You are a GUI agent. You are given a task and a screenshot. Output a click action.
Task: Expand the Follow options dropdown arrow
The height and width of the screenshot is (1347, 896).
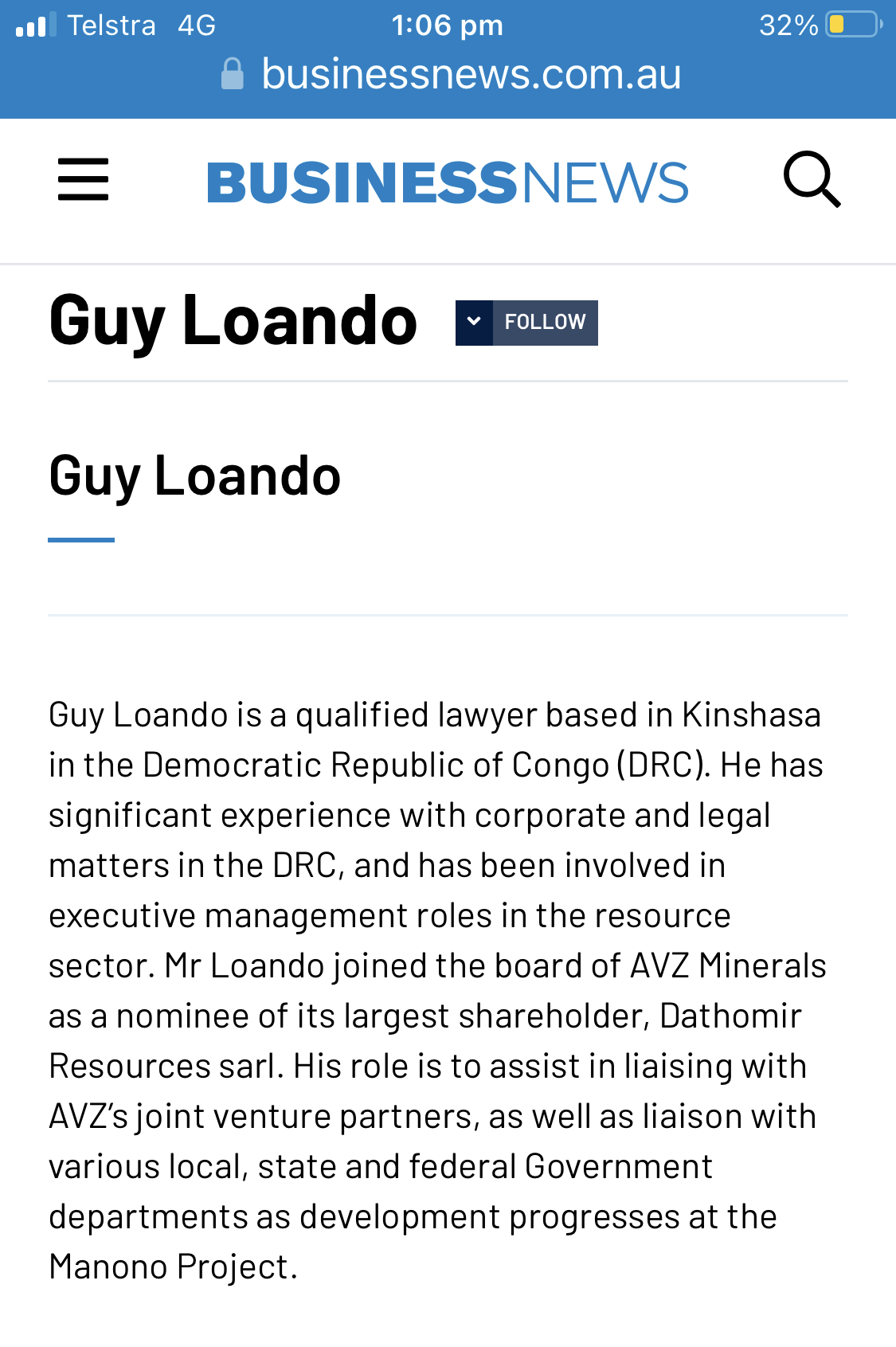[474, 323]
